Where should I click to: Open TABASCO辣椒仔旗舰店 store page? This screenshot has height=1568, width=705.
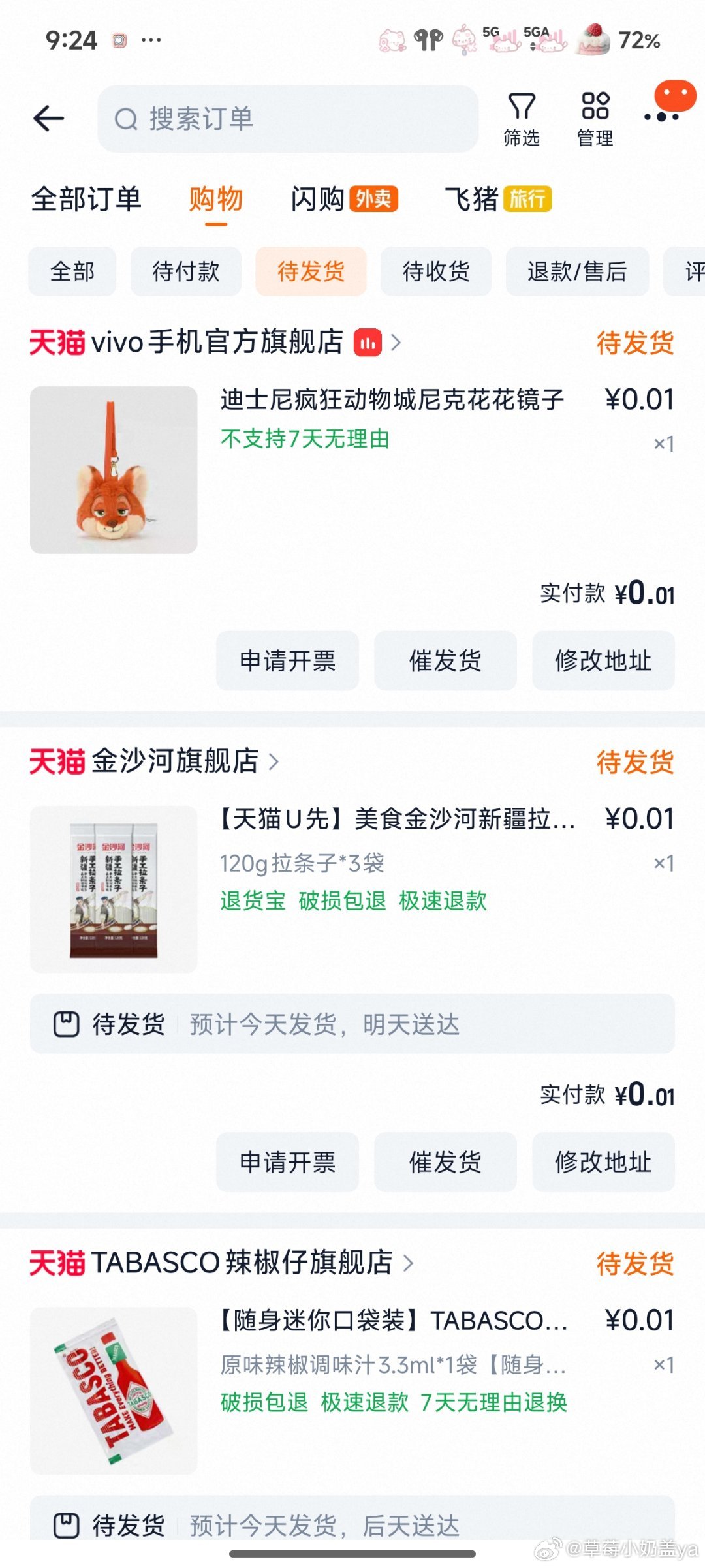(242, 1263)
